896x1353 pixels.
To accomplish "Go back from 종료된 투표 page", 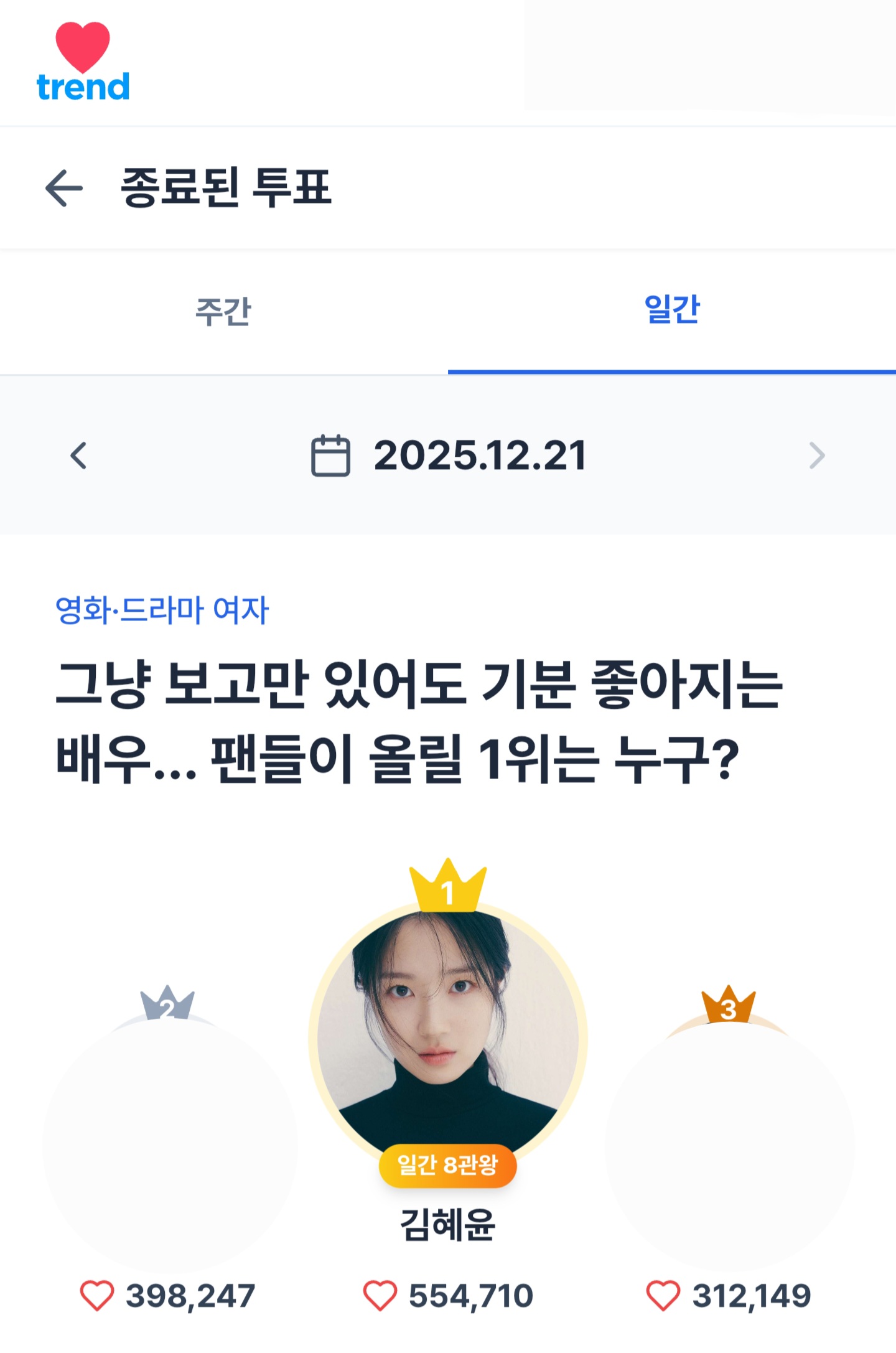I will 64,188.
